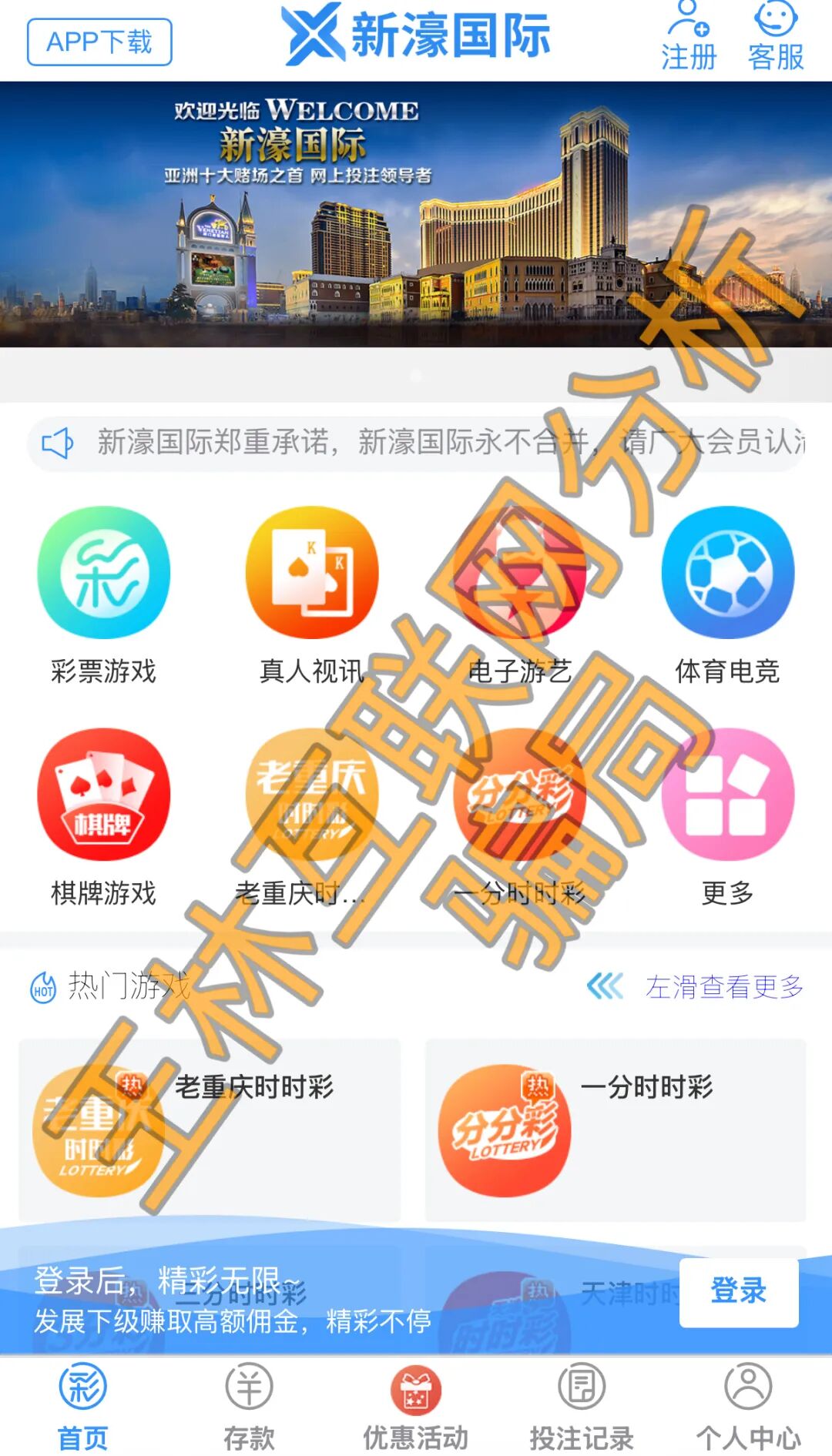Tap the APP下载 button
This screenshot has height=1456, width=832.
99,42
